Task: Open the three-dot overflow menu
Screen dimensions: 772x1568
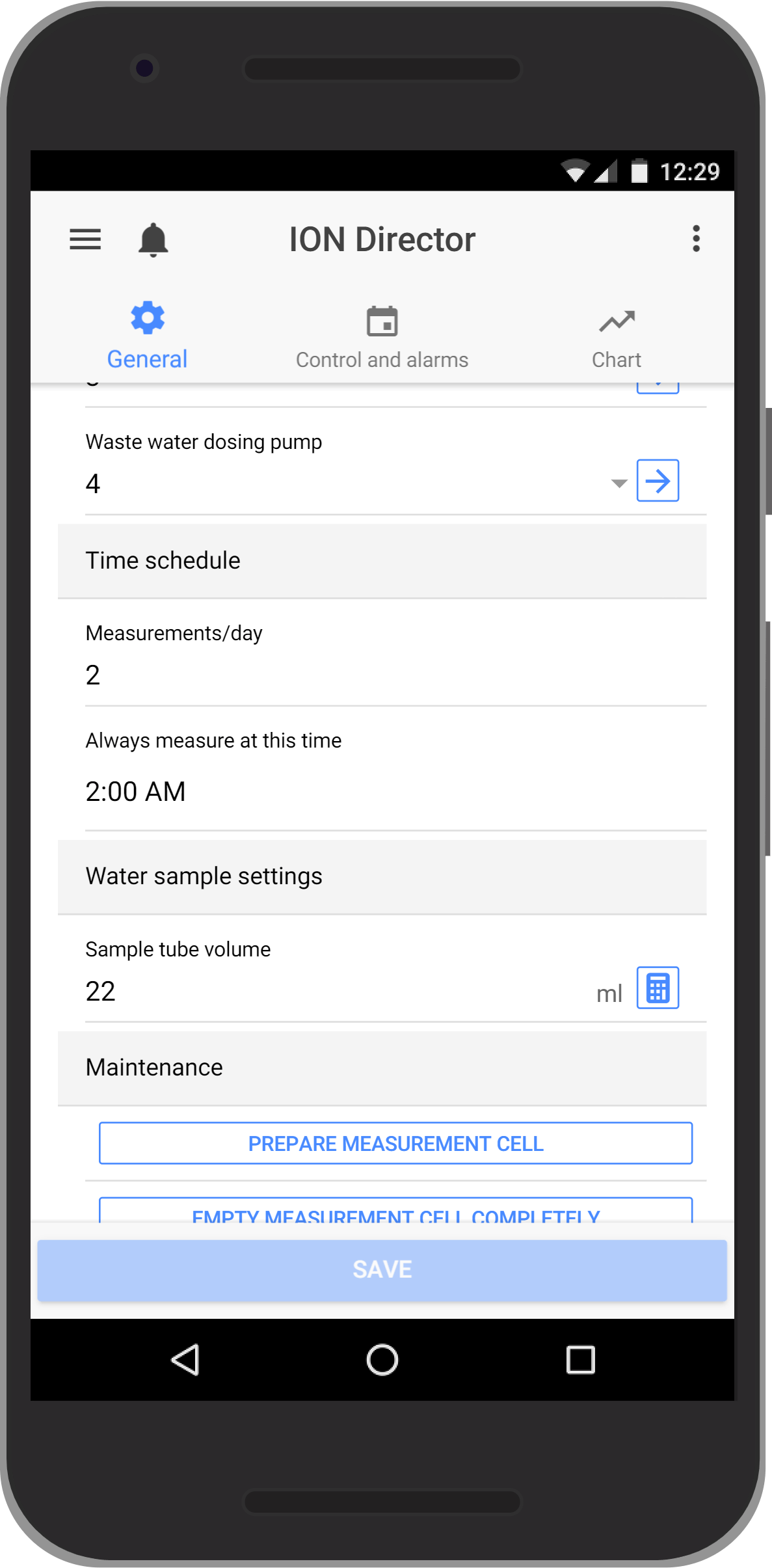Action: (x=696, y=239)
